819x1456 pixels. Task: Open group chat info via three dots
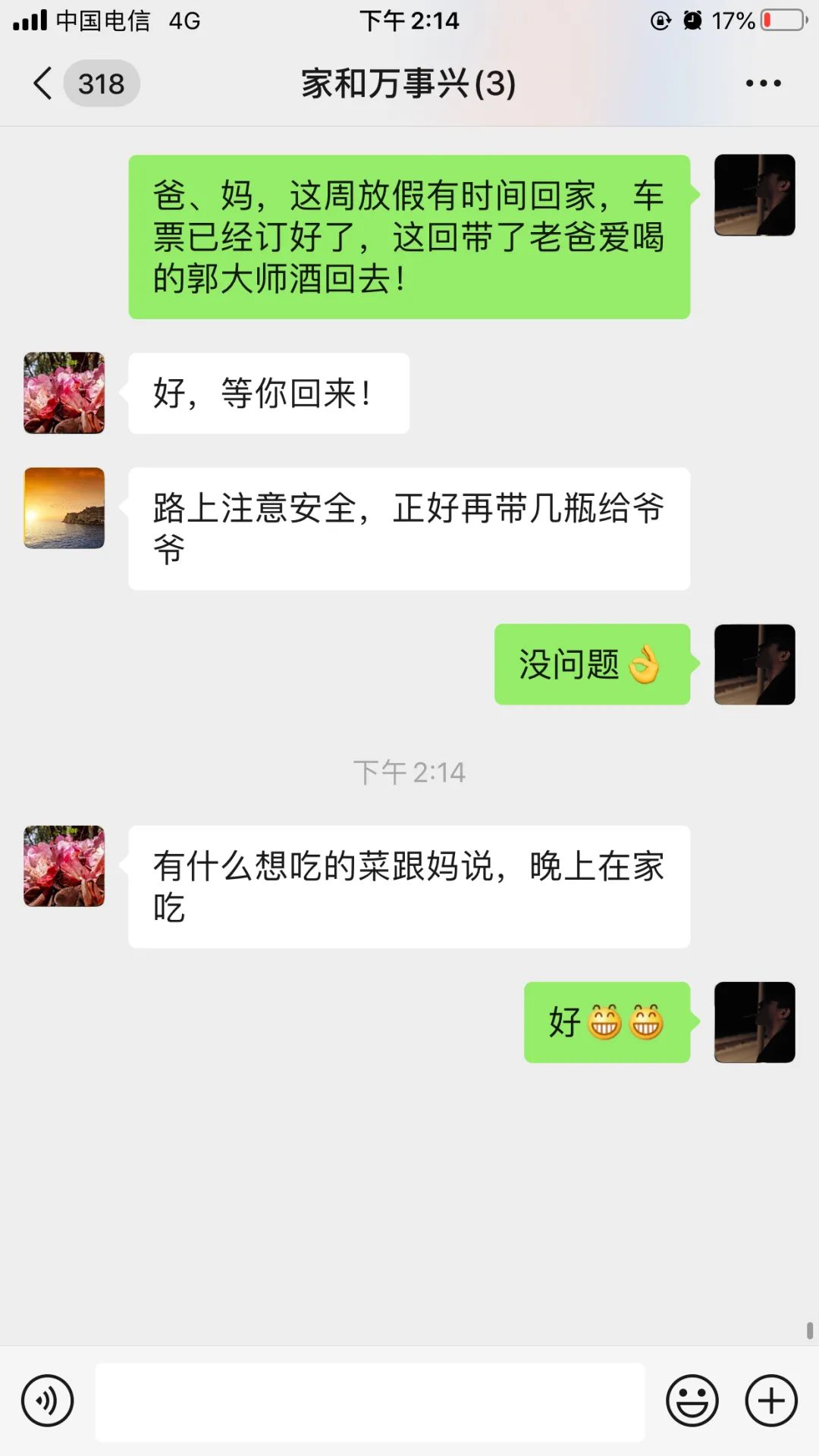click(x=763, y=83)
